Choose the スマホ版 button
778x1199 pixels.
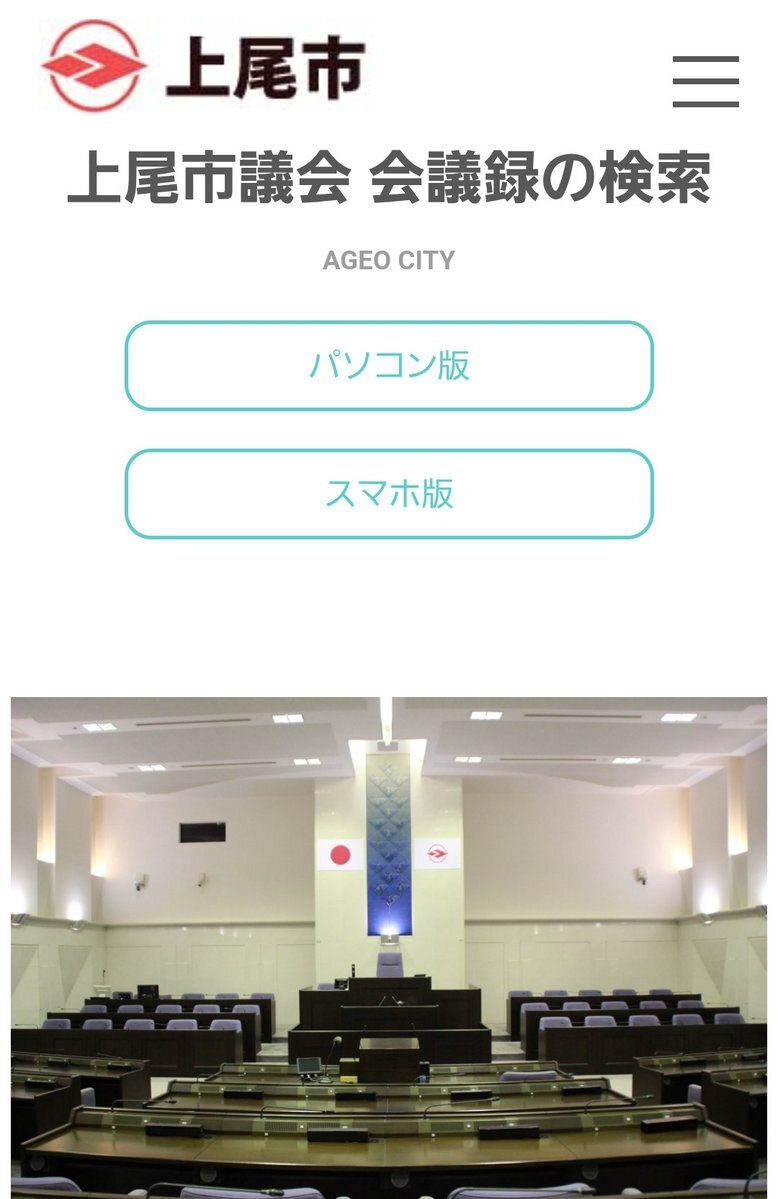[x=389, y=494]
